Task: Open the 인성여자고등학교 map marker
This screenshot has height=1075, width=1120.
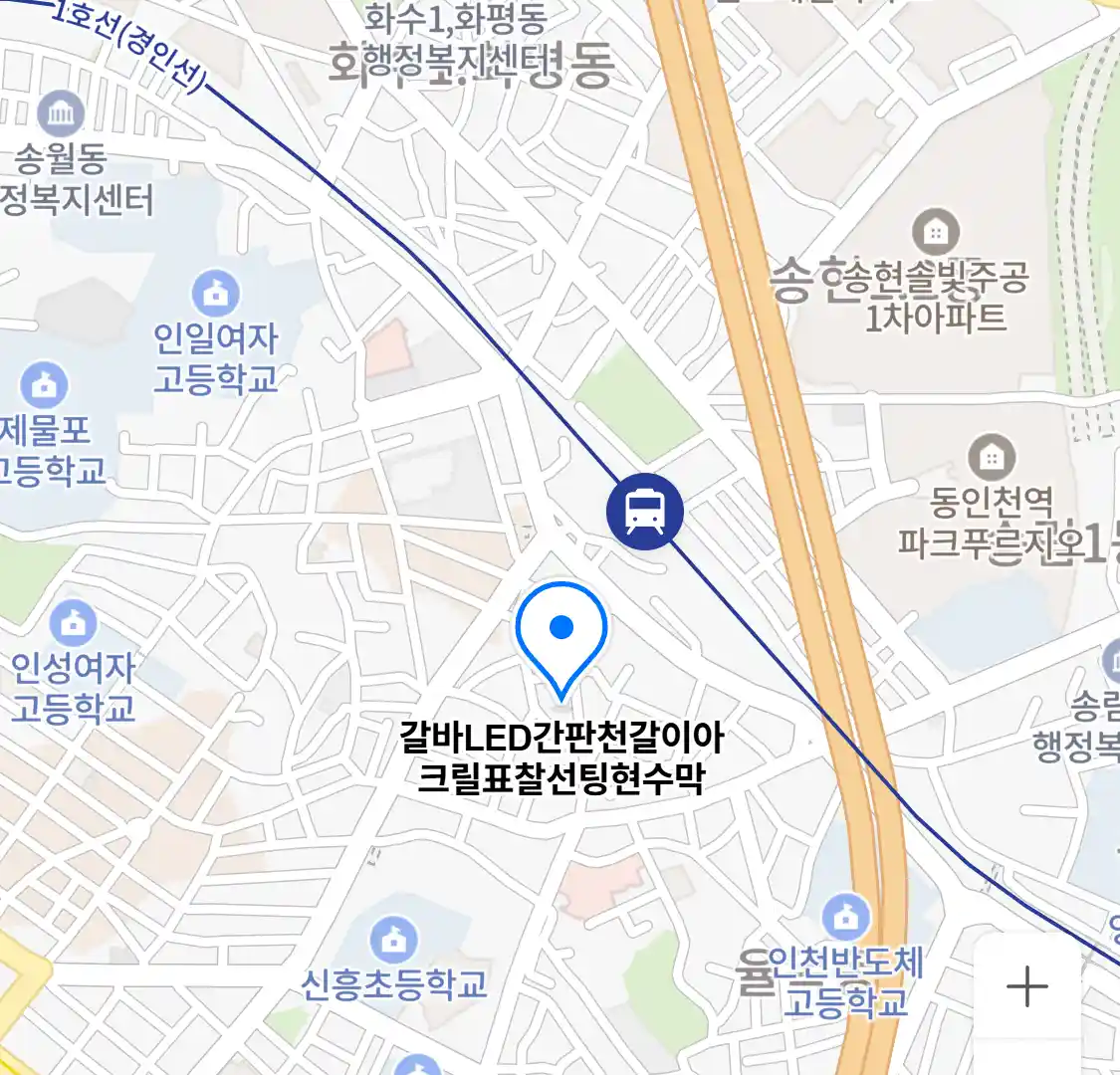Action: click(73, 624)
